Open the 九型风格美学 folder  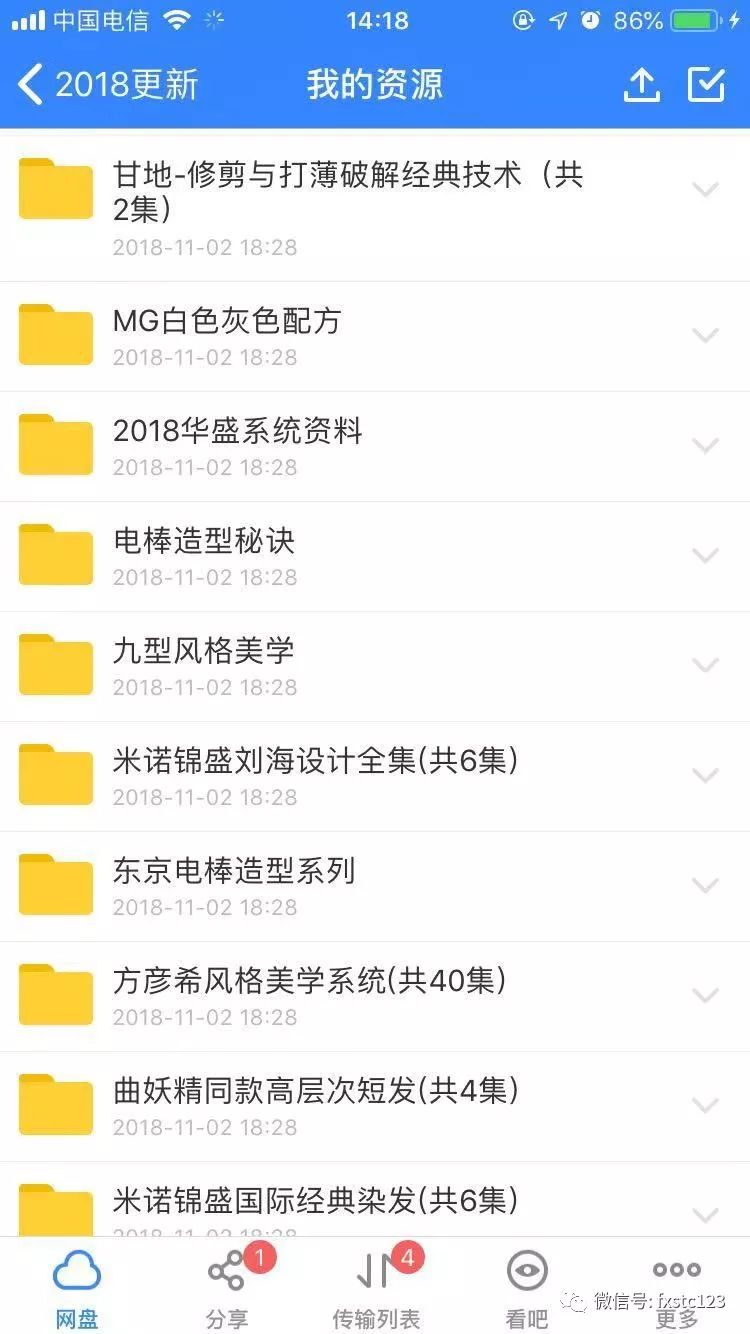pyautogui.click(x=204, y=651)
